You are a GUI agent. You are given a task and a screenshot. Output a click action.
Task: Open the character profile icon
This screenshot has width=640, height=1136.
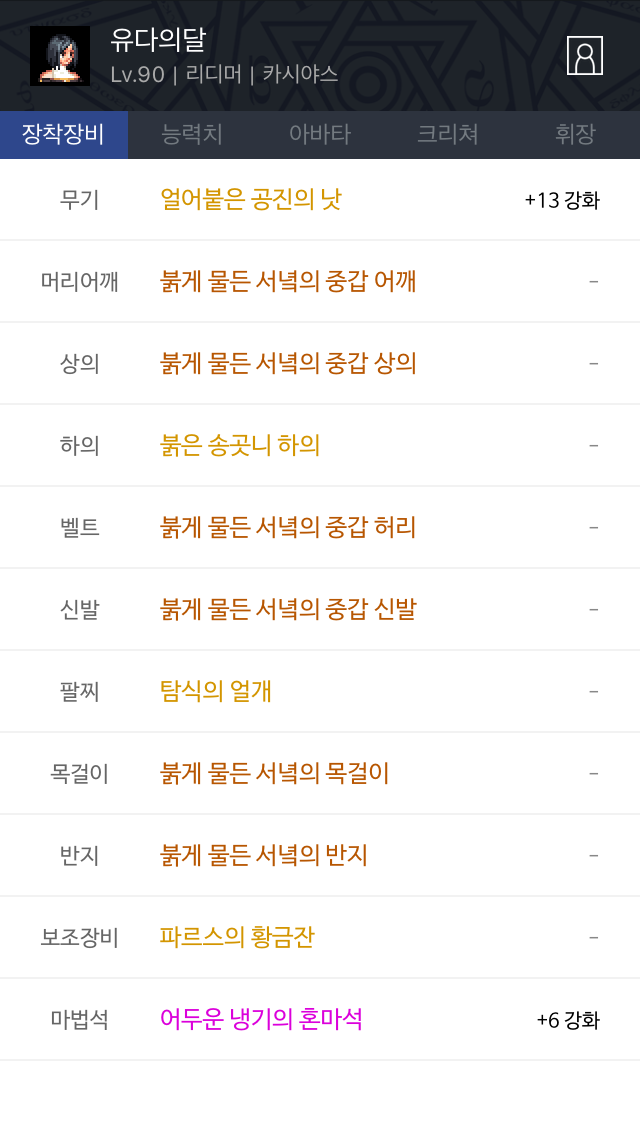[x=584, y=56]
